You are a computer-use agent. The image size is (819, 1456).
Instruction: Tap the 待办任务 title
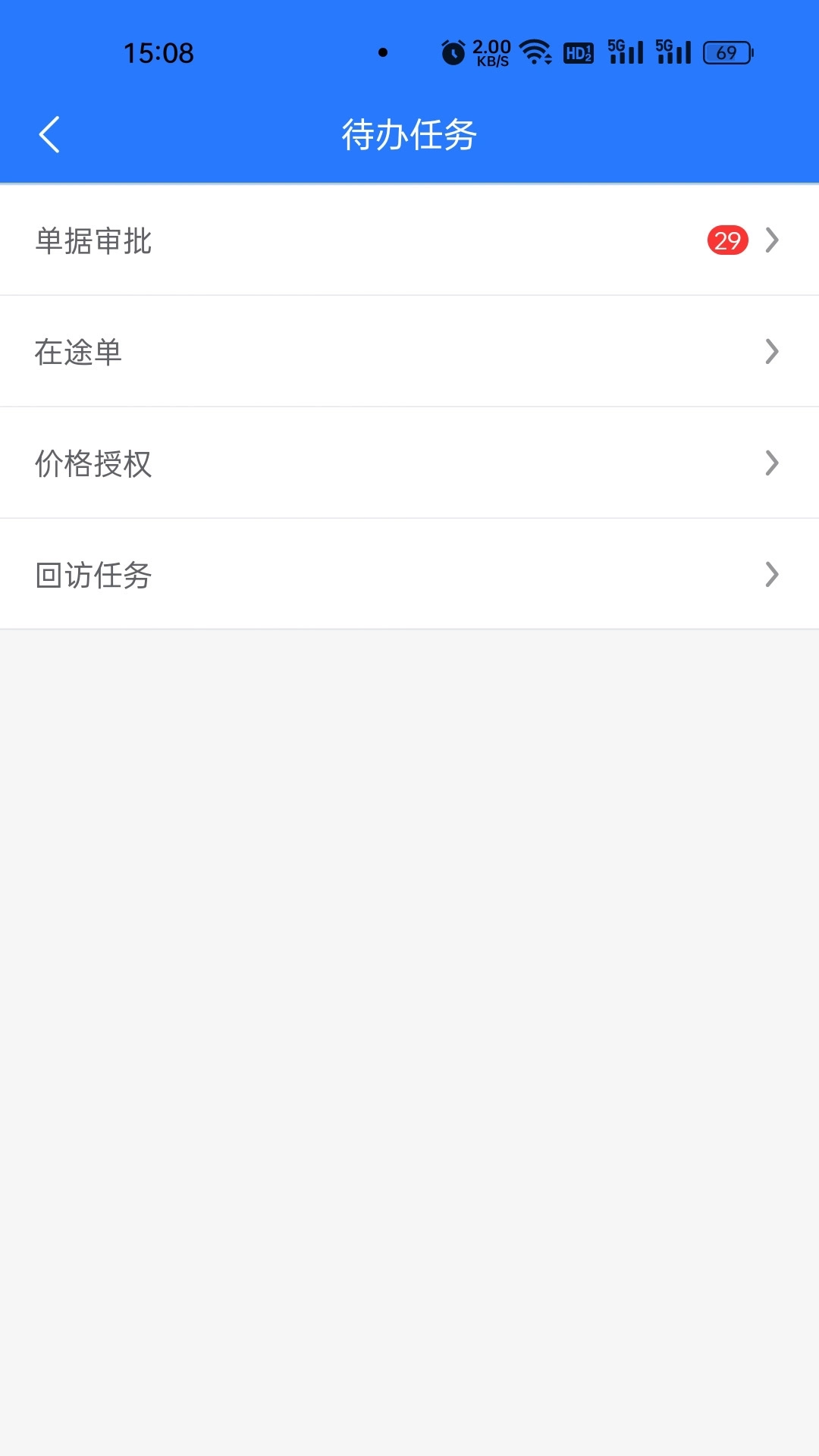click(409, 135)
